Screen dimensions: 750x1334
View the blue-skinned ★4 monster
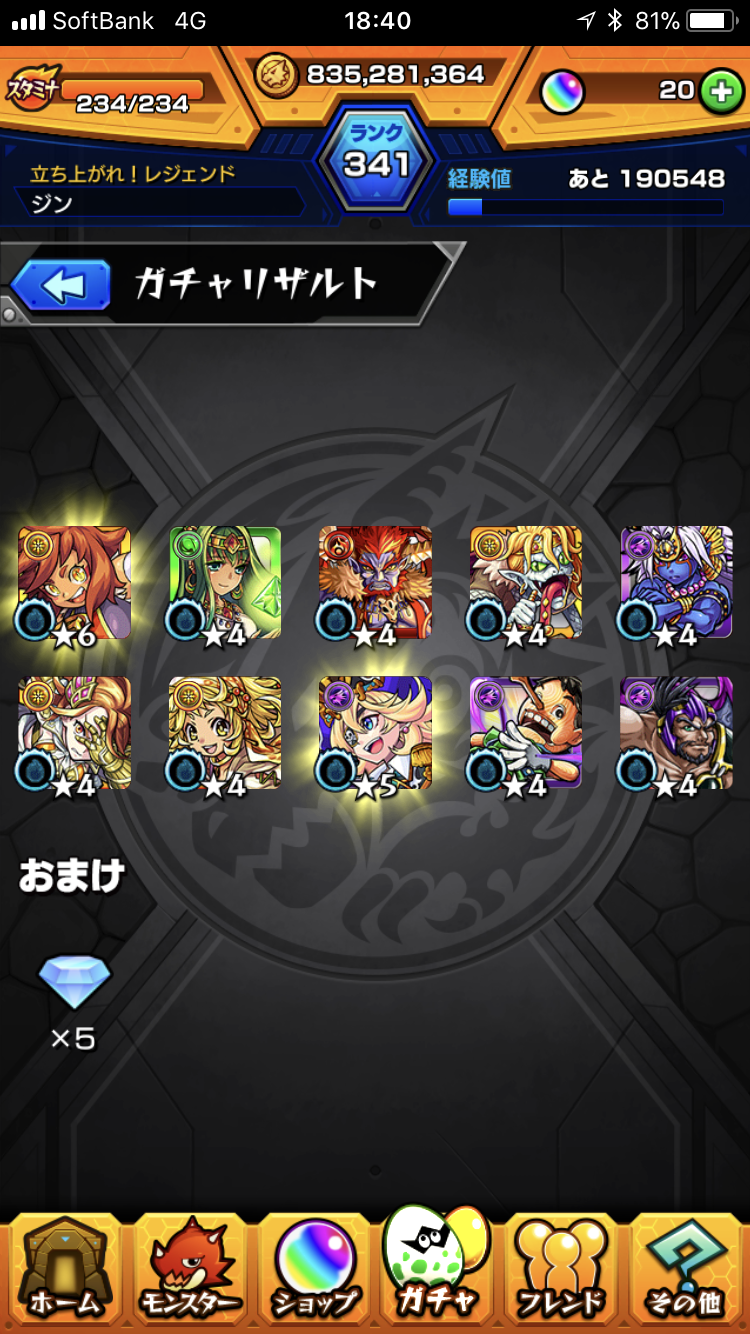(x=676, y=583)
